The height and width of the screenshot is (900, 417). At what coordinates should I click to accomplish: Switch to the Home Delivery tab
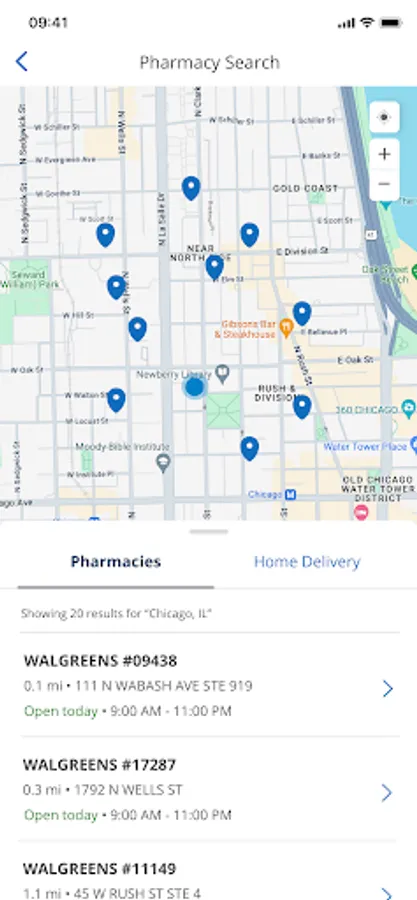pyautogui.click(x=307, y=561)
